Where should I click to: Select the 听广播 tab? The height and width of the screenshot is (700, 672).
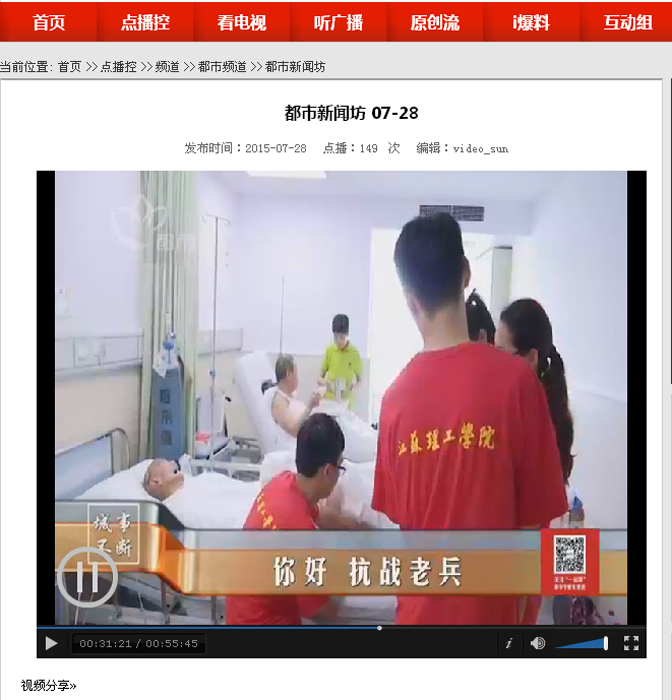coord(338,22)
